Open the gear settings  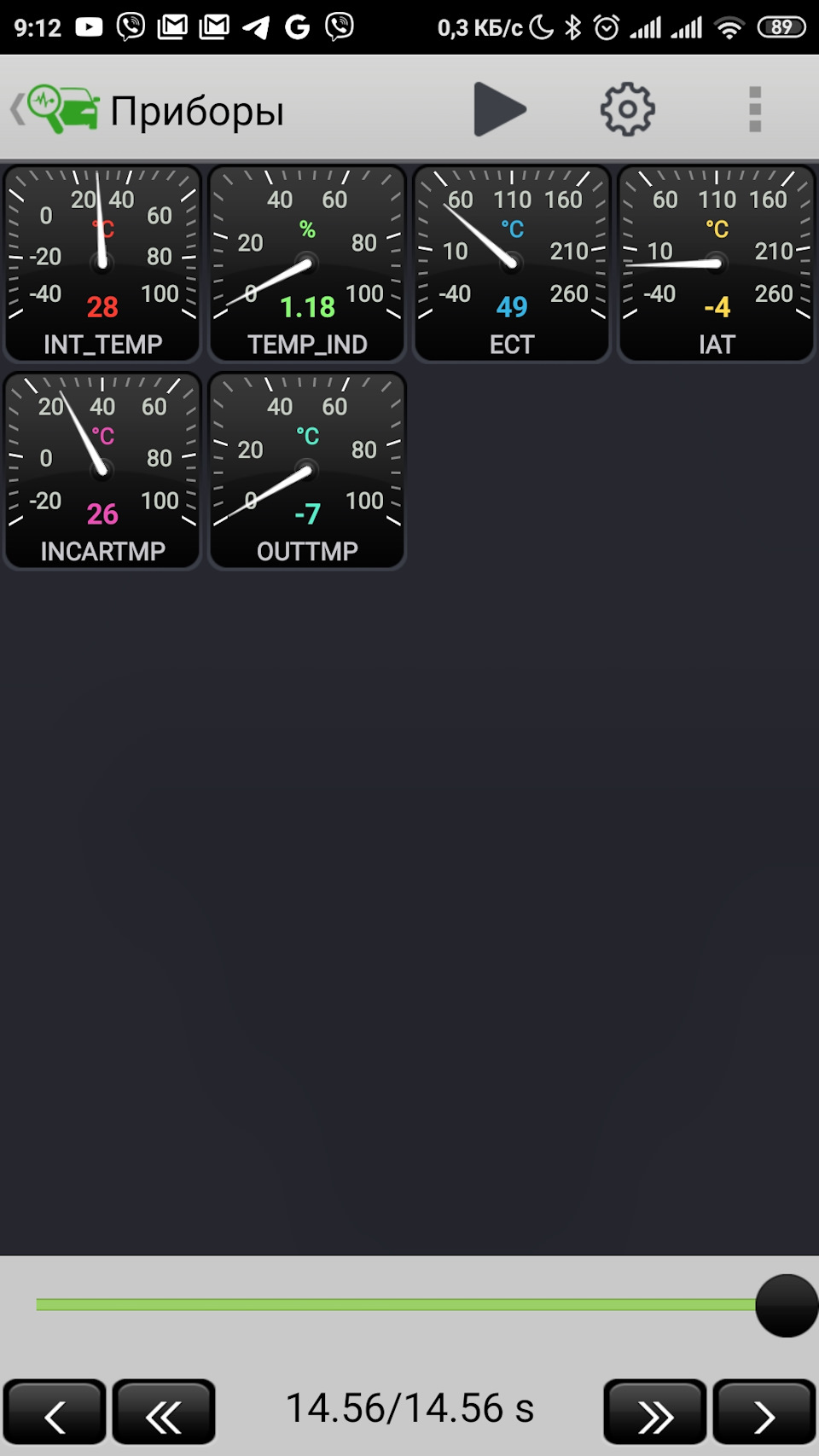(628, 109)
